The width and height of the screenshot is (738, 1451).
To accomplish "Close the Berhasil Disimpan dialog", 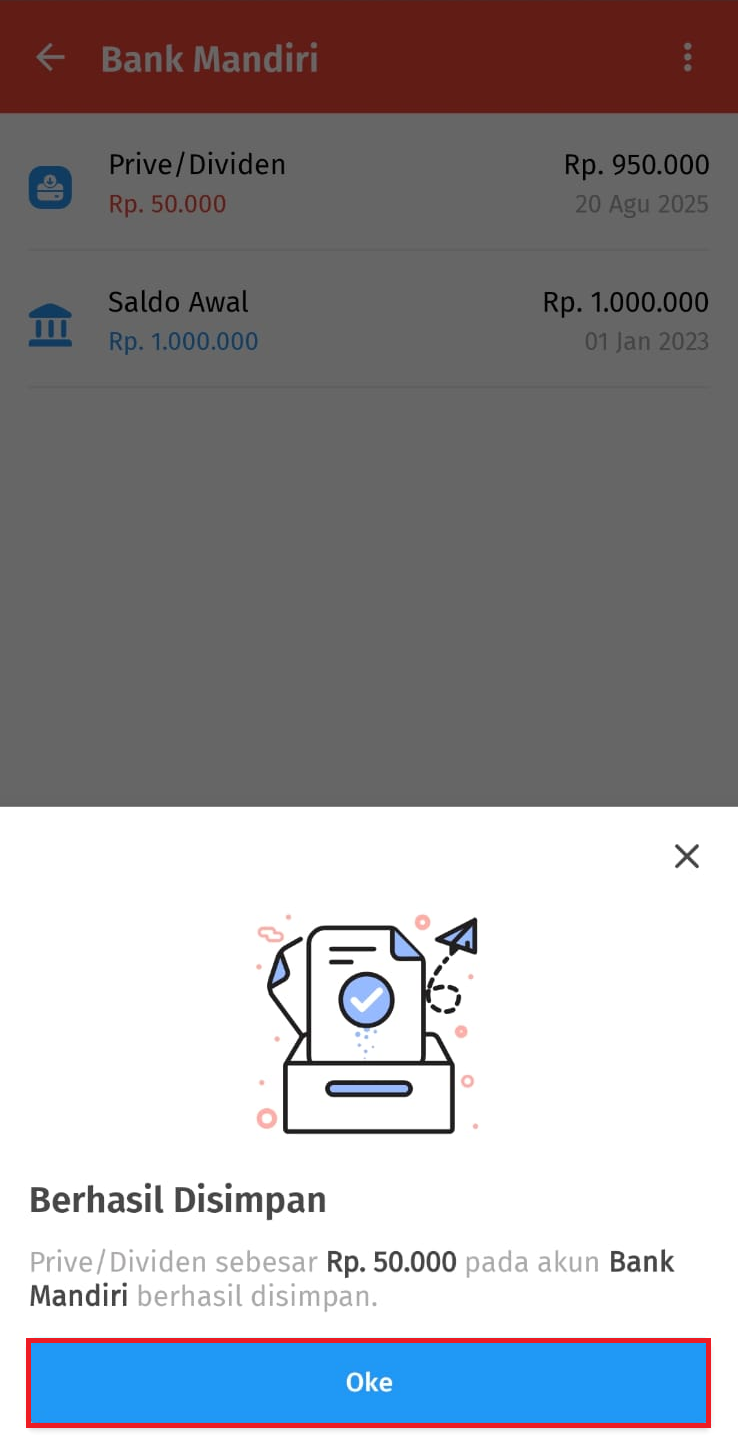I will point(686,856).
